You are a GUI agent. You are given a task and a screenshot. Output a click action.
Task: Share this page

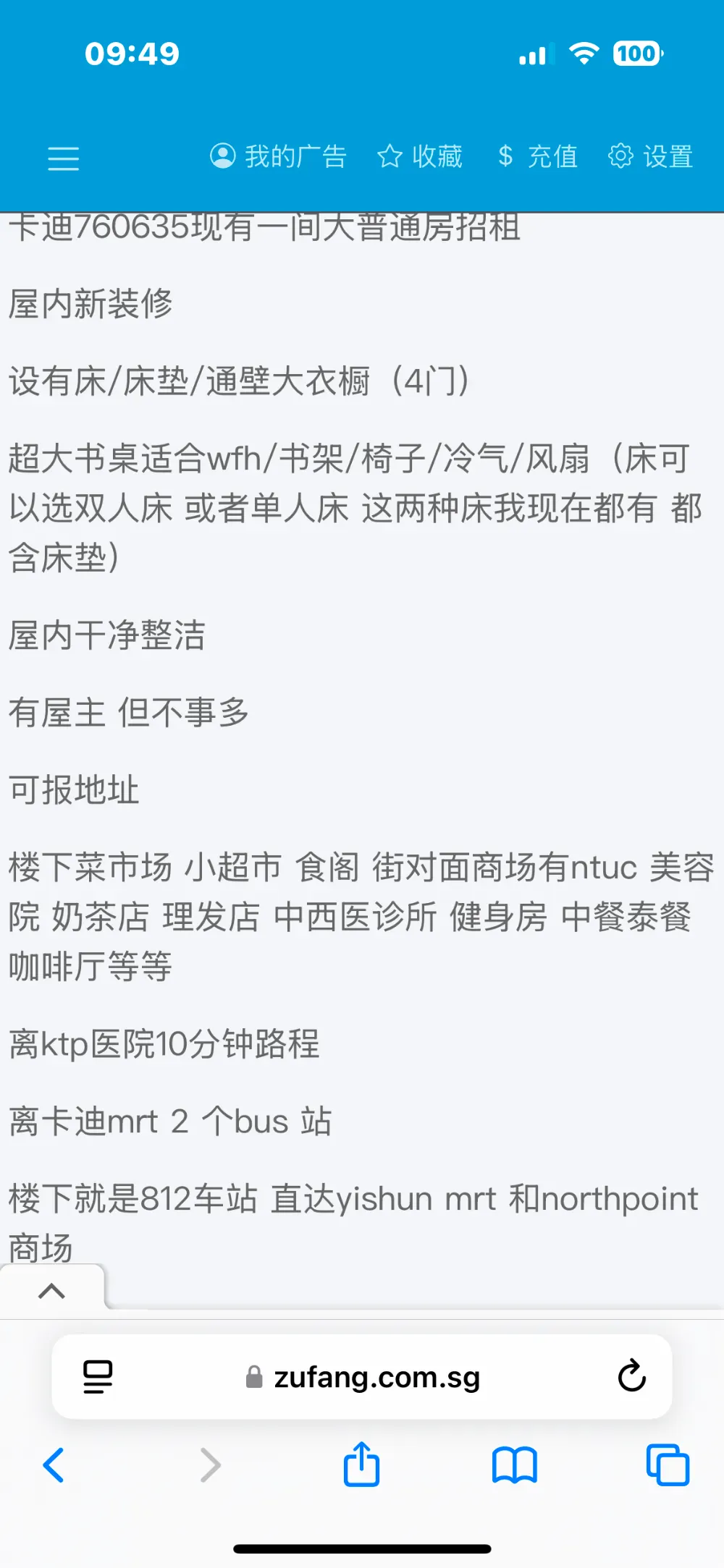[361, 1464]
